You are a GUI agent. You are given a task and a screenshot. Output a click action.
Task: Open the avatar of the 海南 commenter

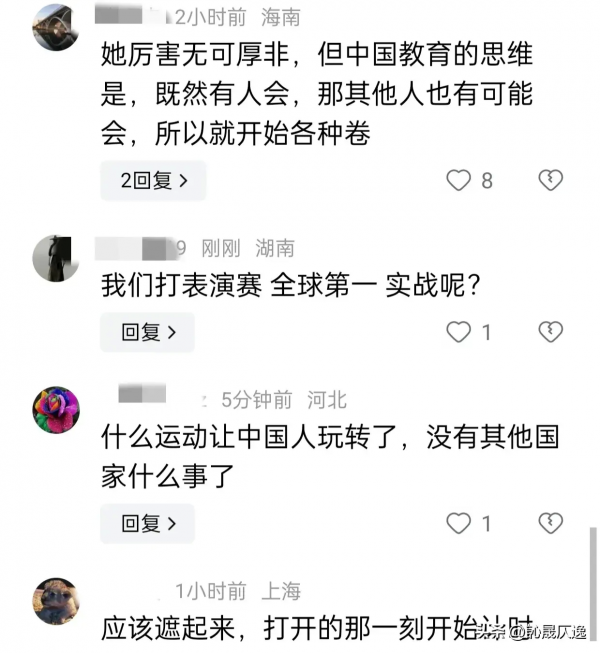[x=56, y=27]
